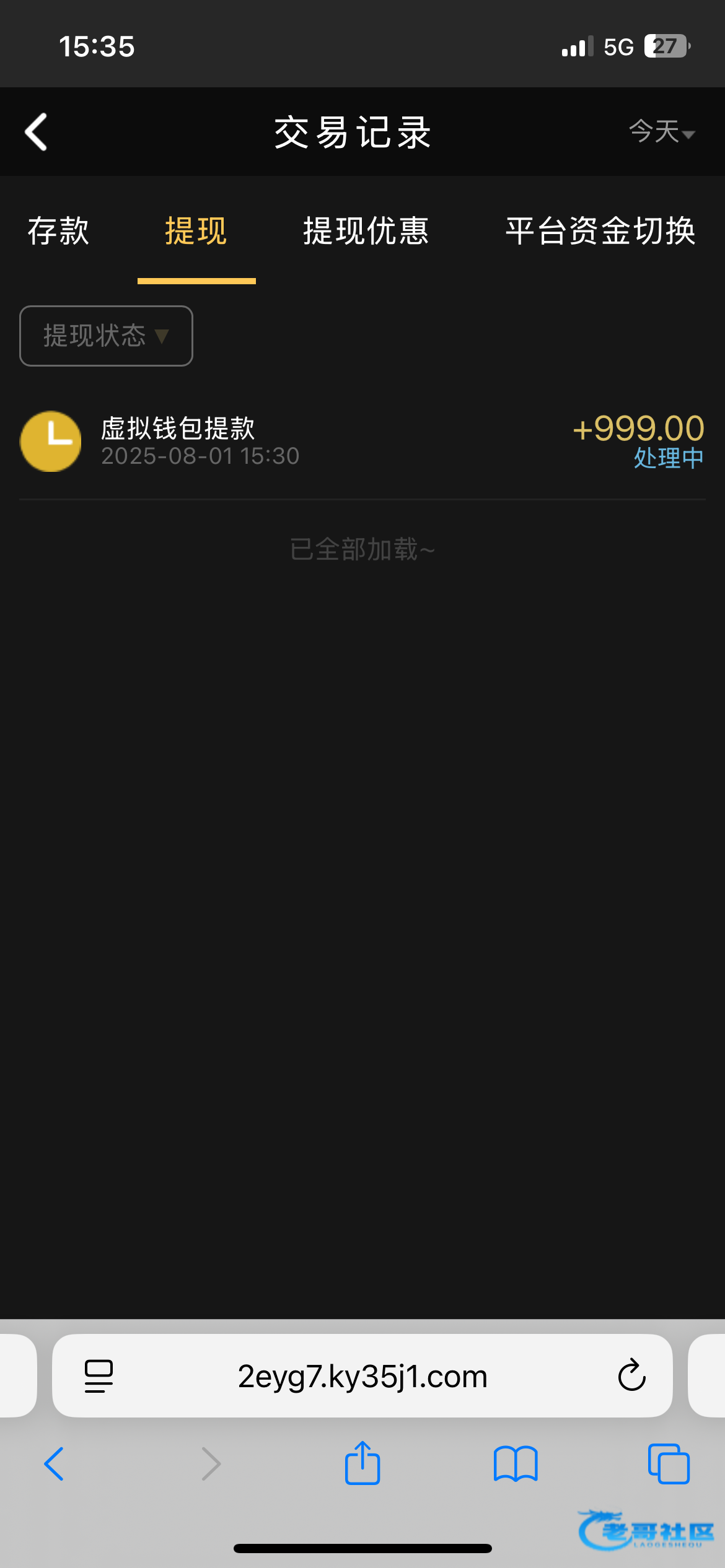This screenshot has width=725, height=1568.
Task: Switch to the 提现优惠 tab
Action: [366, 232]
